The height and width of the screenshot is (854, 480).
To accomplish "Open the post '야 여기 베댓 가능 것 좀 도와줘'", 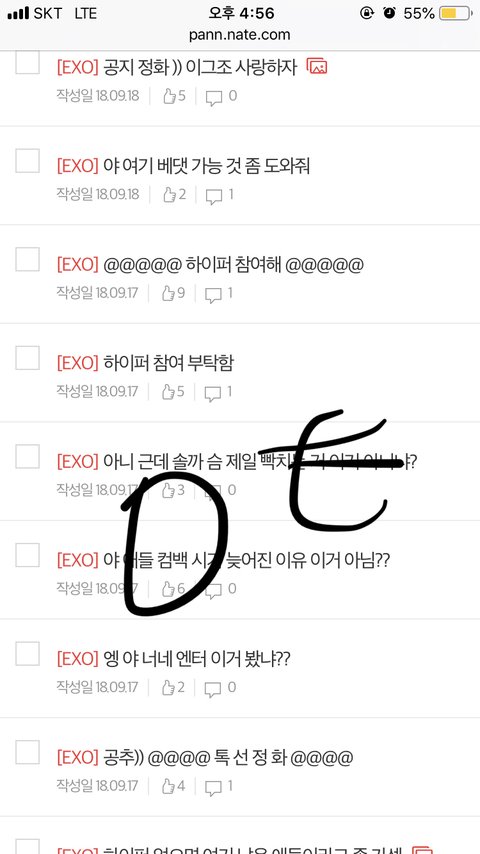I will coord(184,166).
